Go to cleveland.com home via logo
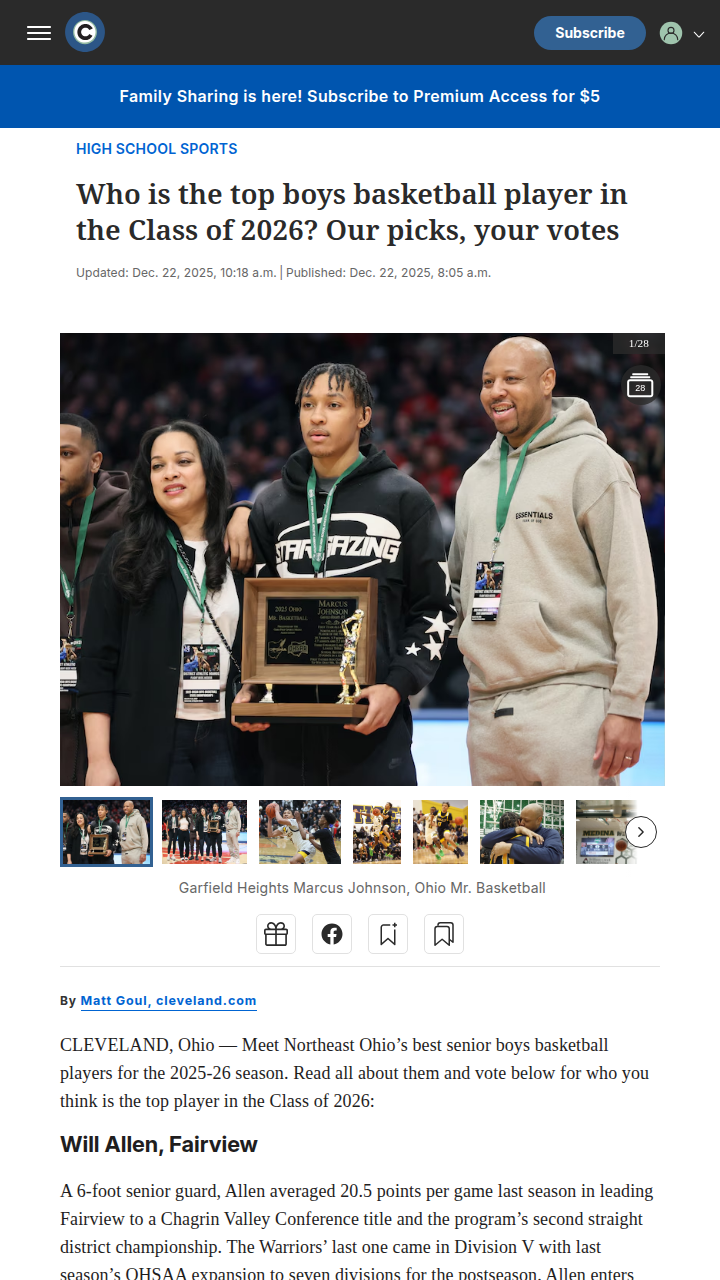Image resolution: width=720 pixels, height=1280 pixels. coord(85,33)
